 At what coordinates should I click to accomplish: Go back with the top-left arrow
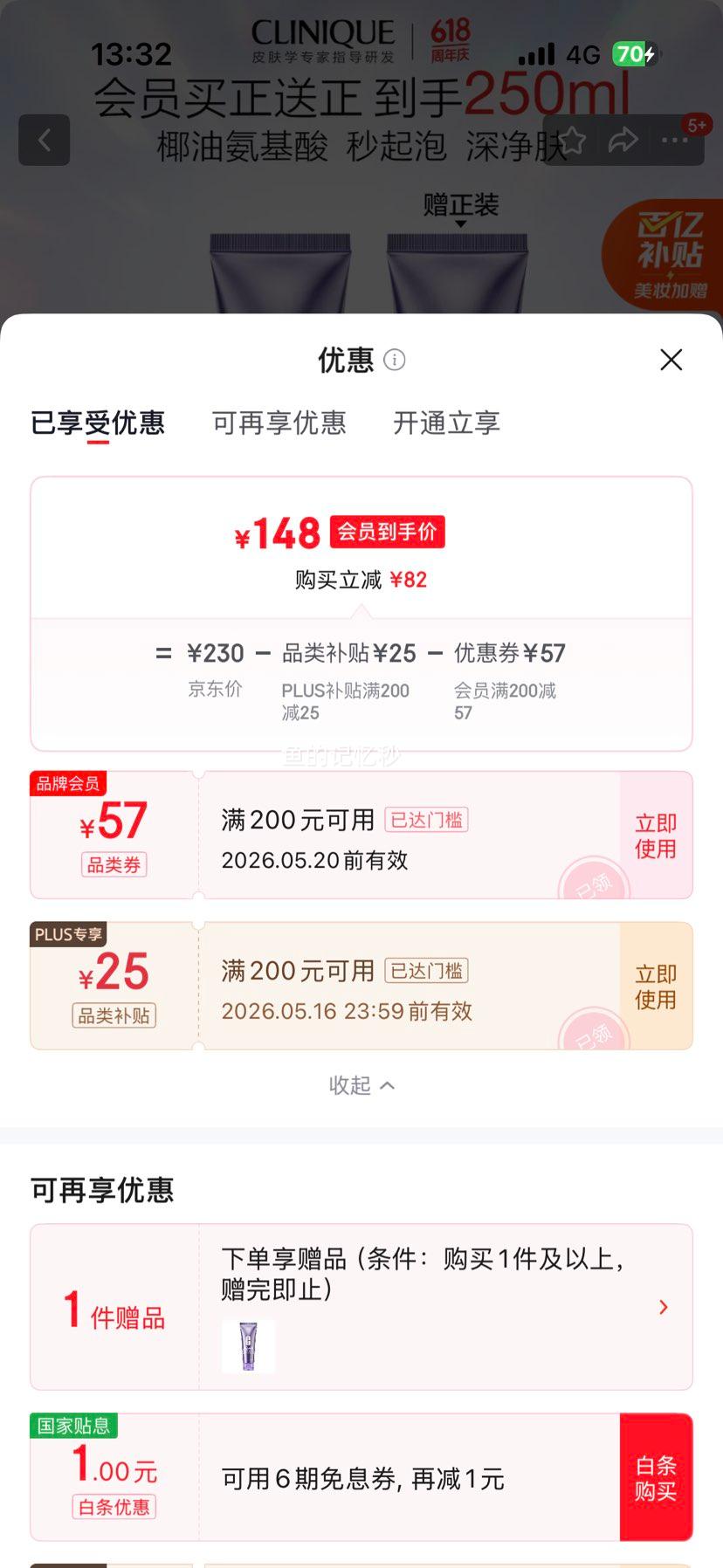tap(45, 140)
